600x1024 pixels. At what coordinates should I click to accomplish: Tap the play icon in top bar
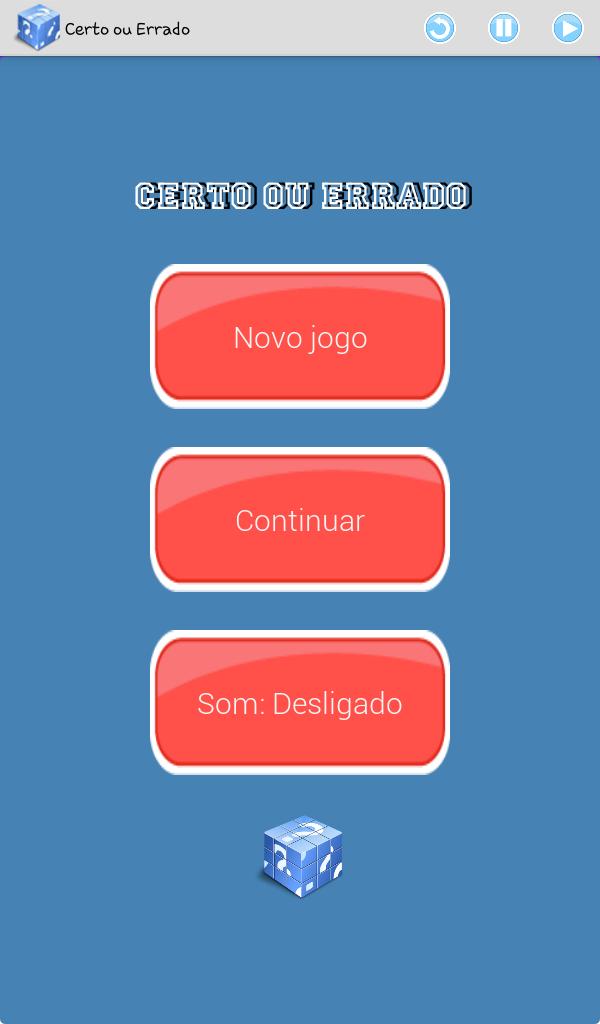tap(567, 28)
